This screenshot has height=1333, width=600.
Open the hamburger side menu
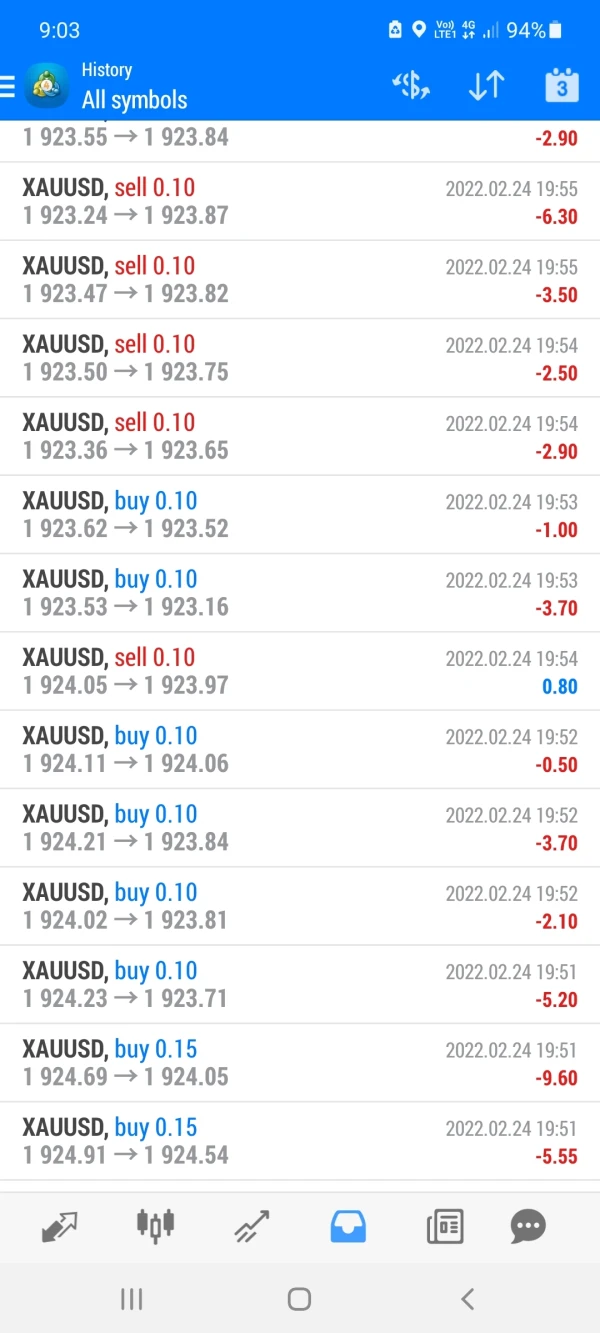click(x=8, y=87)
